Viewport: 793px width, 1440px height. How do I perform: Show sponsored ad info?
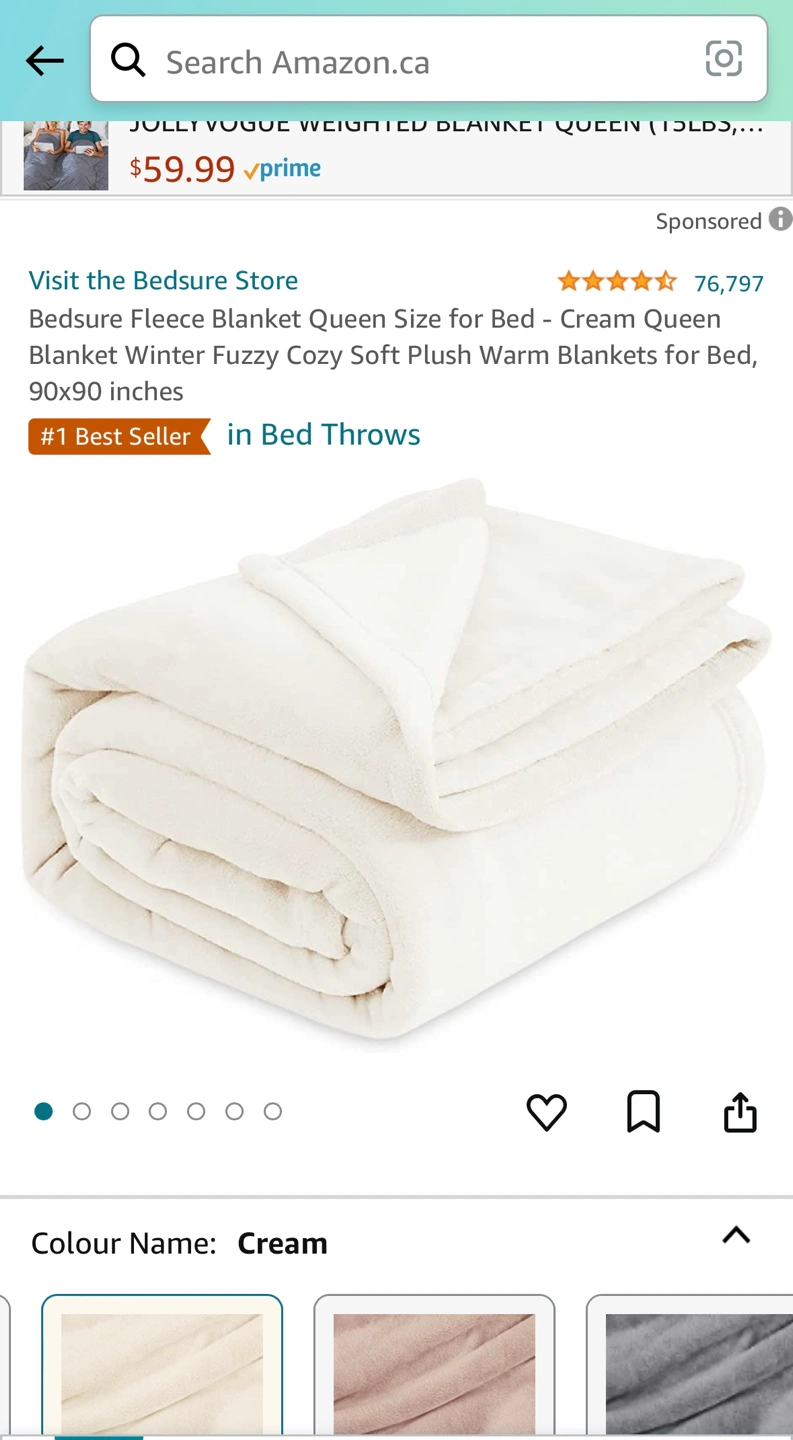(780, 220)
